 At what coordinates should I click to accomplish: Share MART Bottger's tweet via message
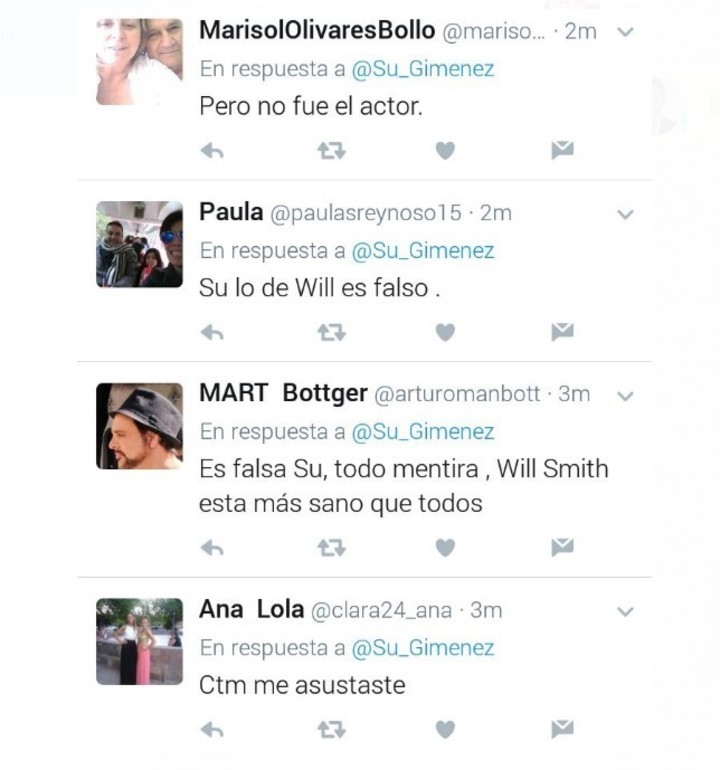pos(563,548)
